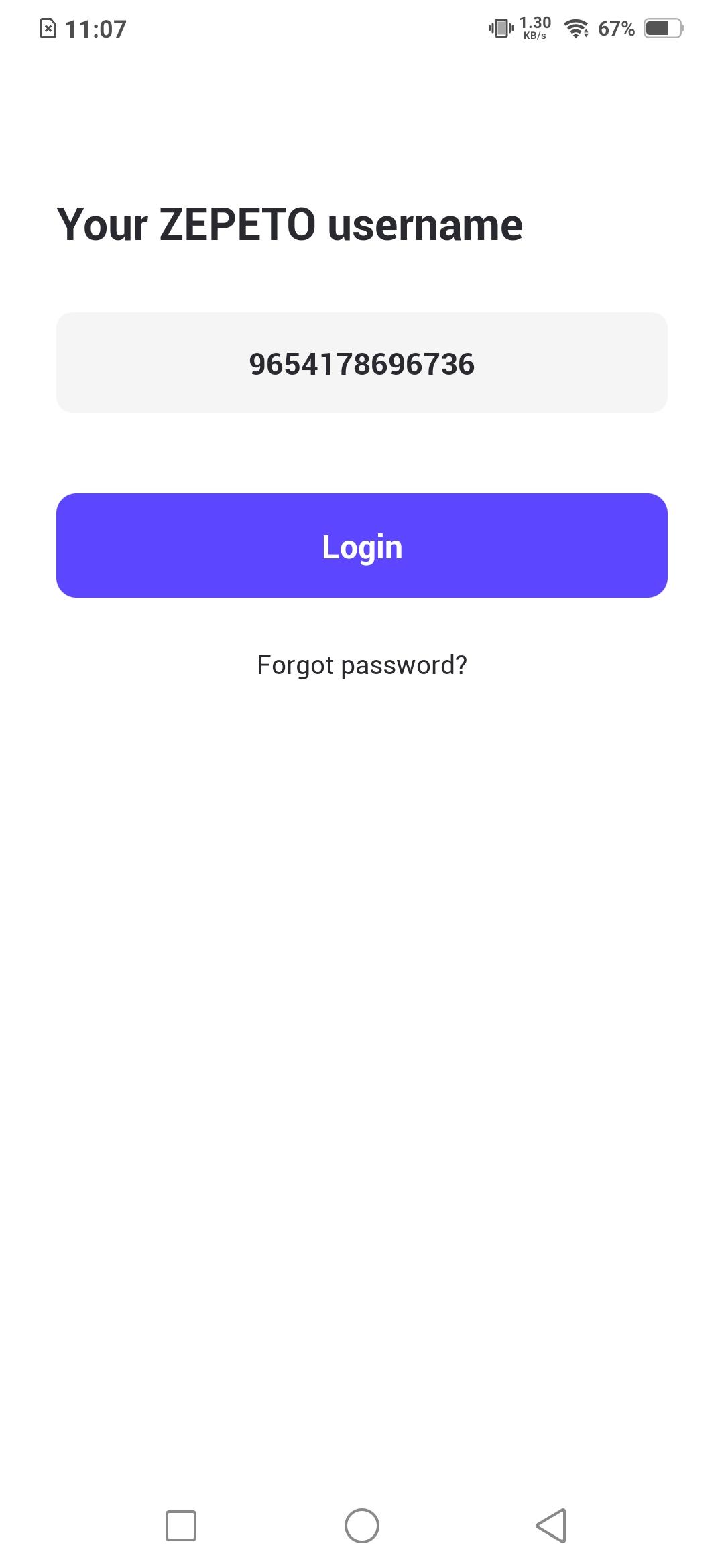Tap the 11:07 clock display
724x1568 pixels.
95,28
